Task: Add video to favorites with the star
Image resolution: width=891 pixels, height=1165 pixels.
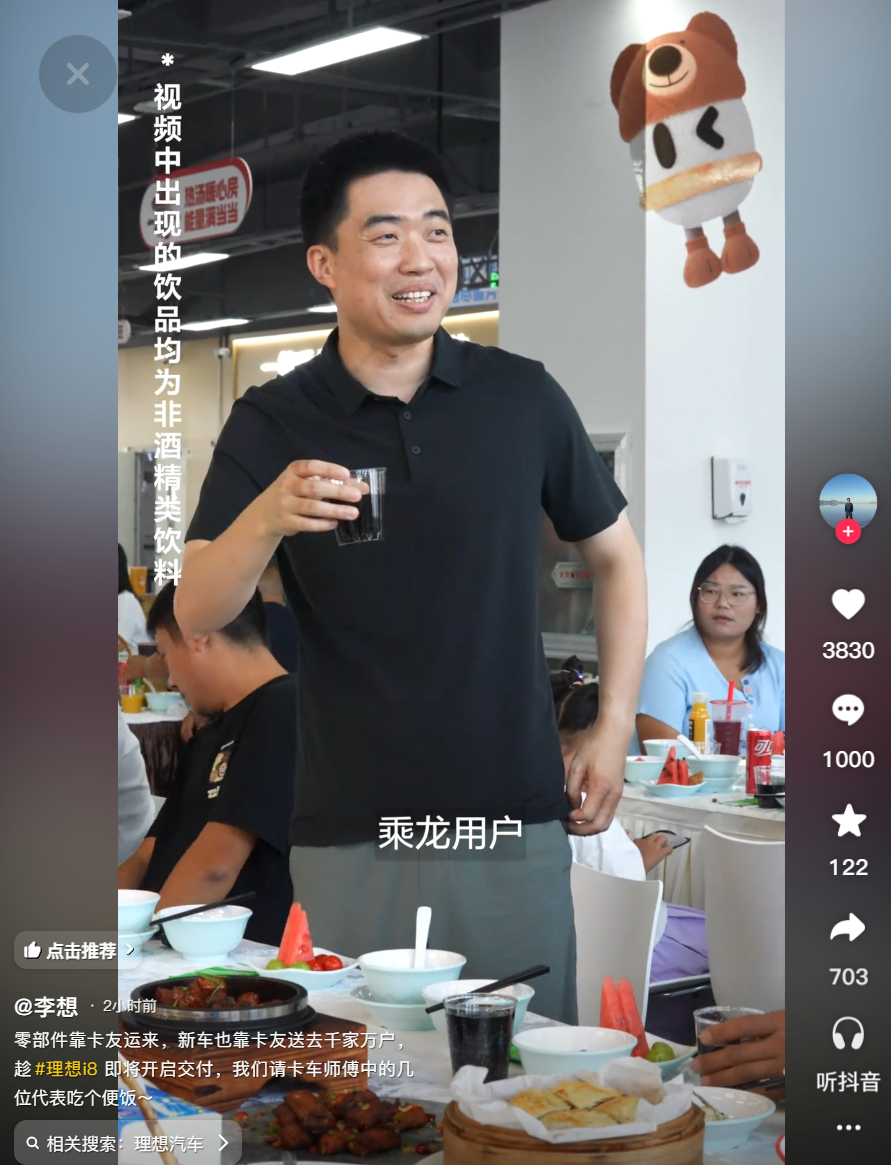Action: point(848,821)
